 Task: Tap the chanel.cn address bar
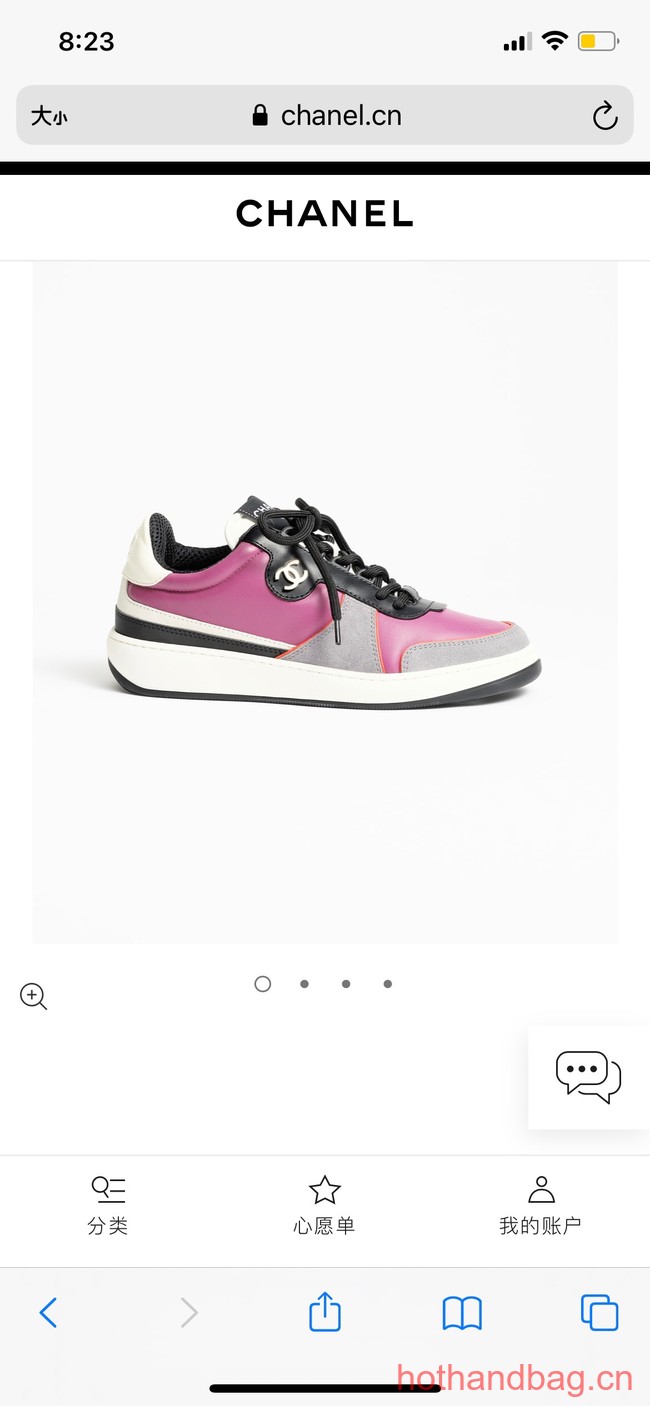coord(326,116)
